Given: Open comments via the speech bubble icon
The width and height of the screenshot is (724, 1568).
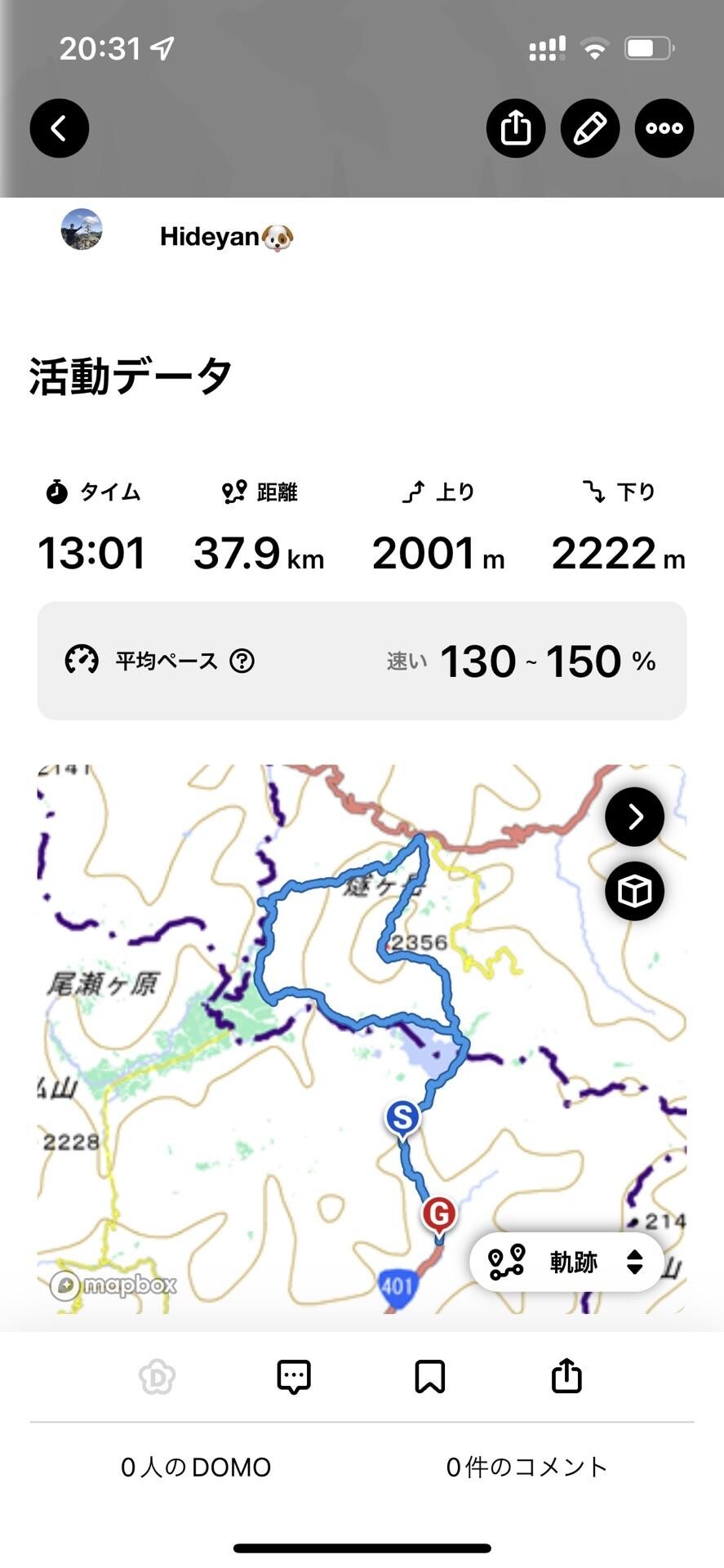Looking at the screenshot, I should click(293, 1376).
